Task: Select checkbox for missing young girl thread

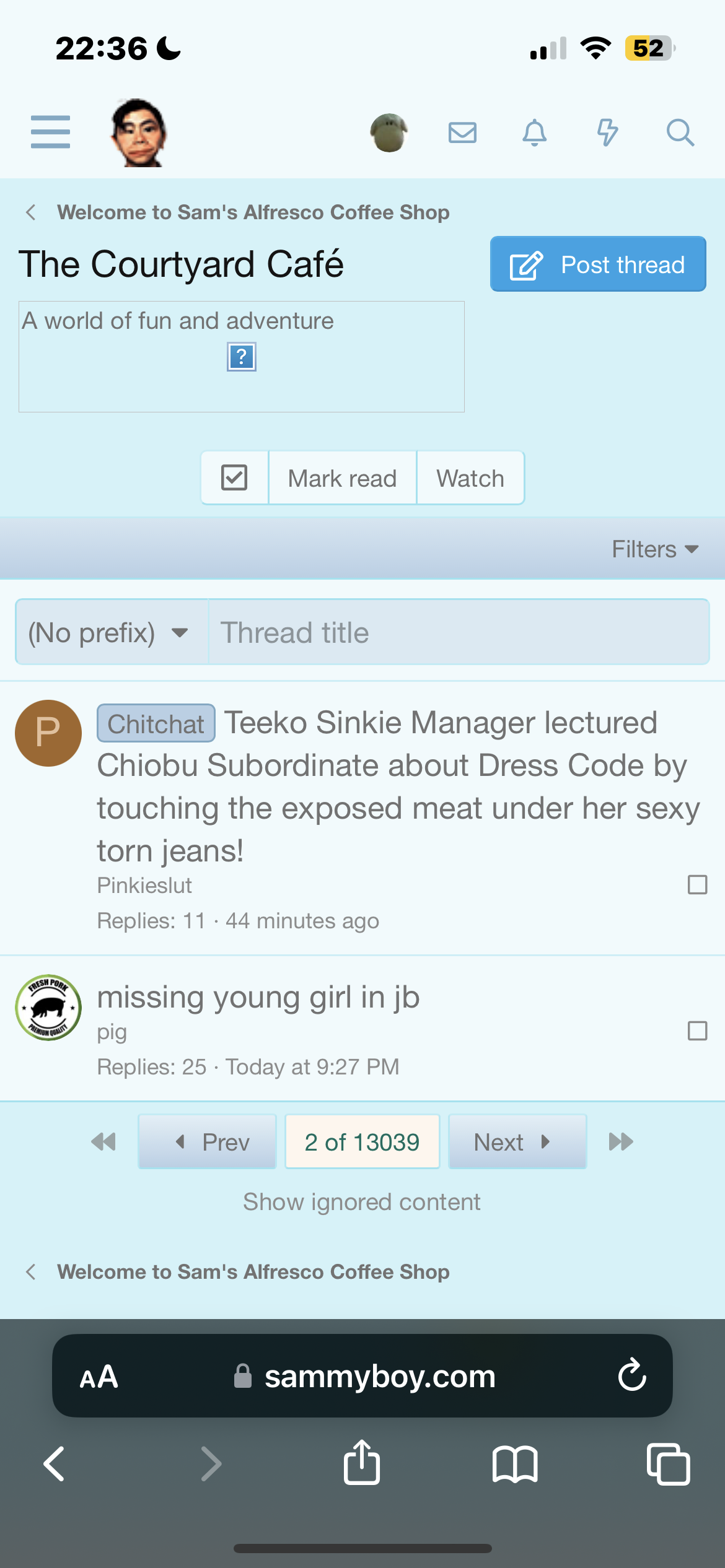Action: click(x=697, y=1031)
